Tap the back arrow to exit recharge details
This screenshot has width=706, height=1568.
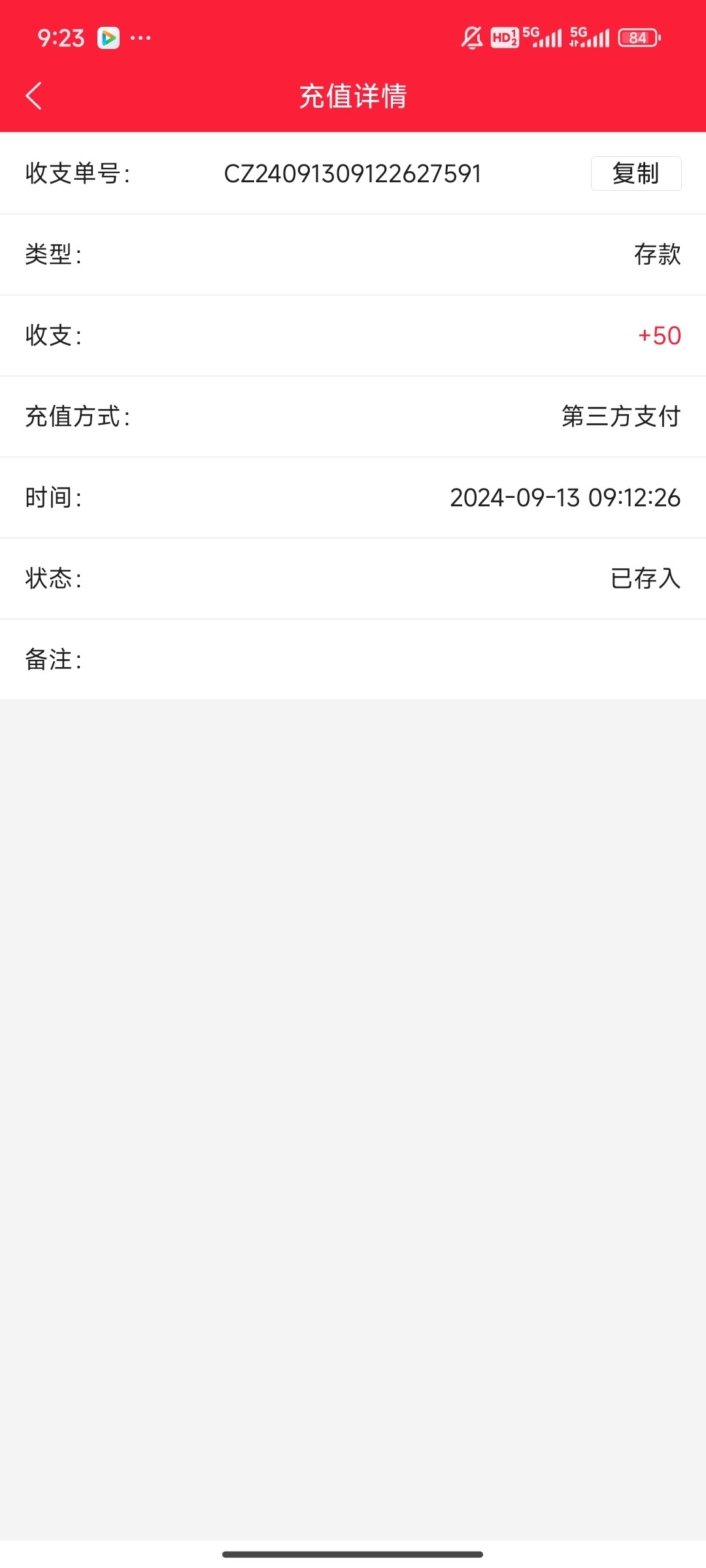click(33, 95)
